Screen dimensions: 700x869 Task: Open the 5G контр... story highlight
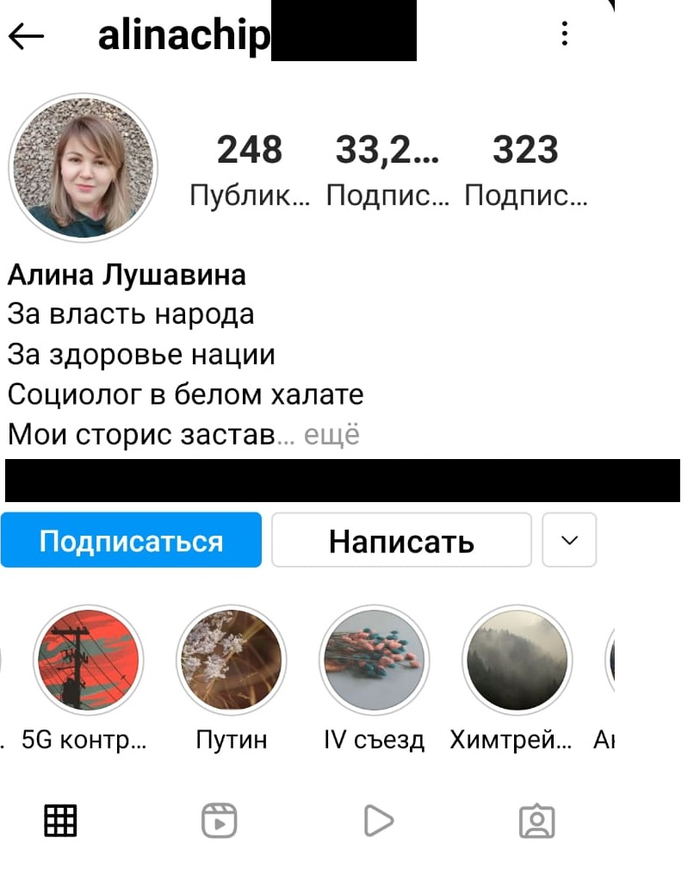[88, 661]
